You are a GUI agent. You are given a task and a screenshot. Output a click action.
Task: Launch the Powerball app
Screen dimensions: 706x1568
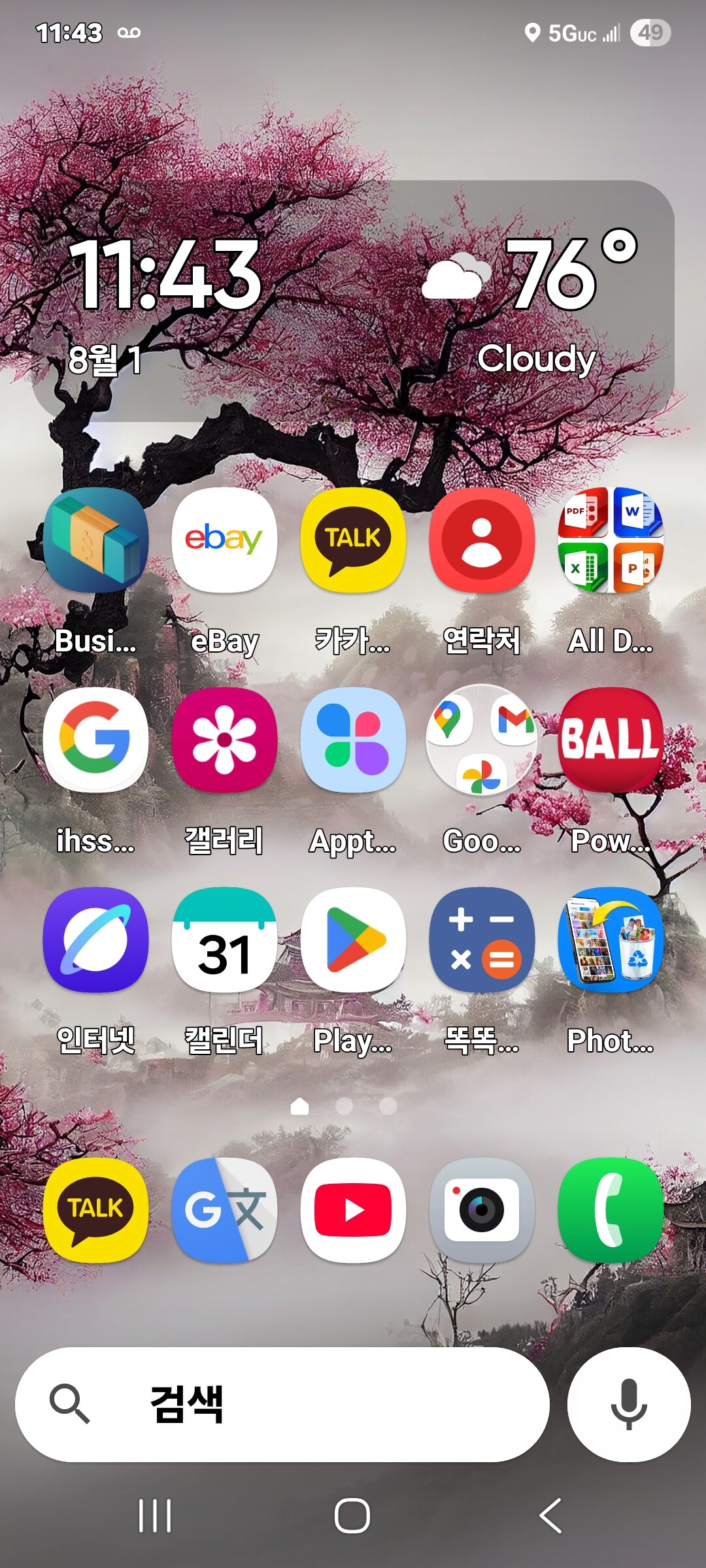[x=611, y=740]
